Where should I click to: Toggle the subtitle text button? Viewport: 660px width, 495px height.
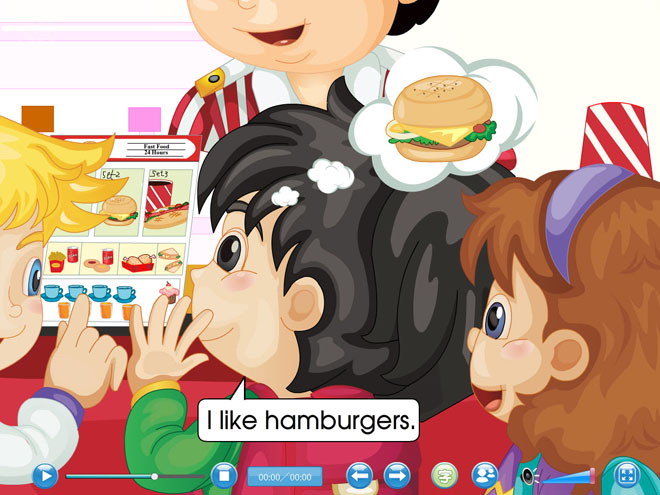tap(444, 476)
